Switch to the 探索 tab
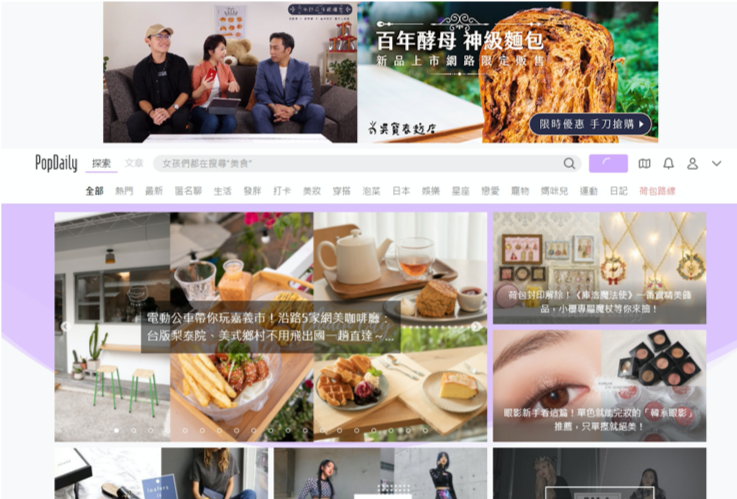737x499 pixels. pos(101,163)
